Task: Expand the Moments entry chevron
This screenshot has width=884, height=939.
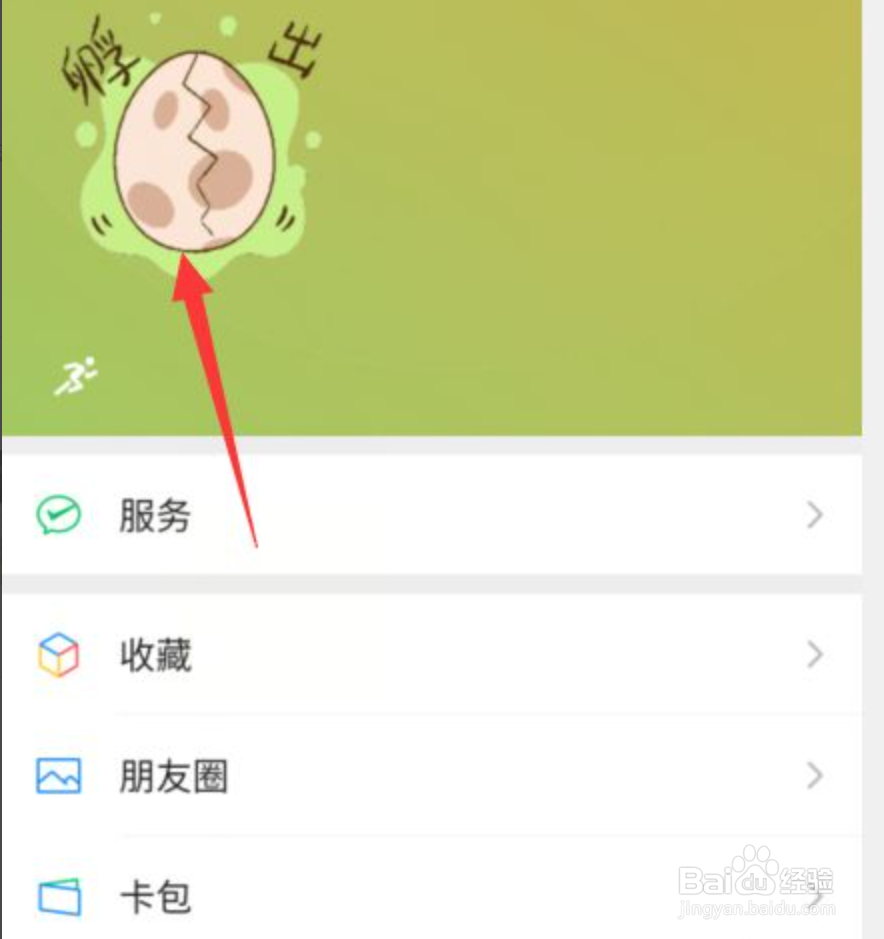Action: (x=814, y=777)
